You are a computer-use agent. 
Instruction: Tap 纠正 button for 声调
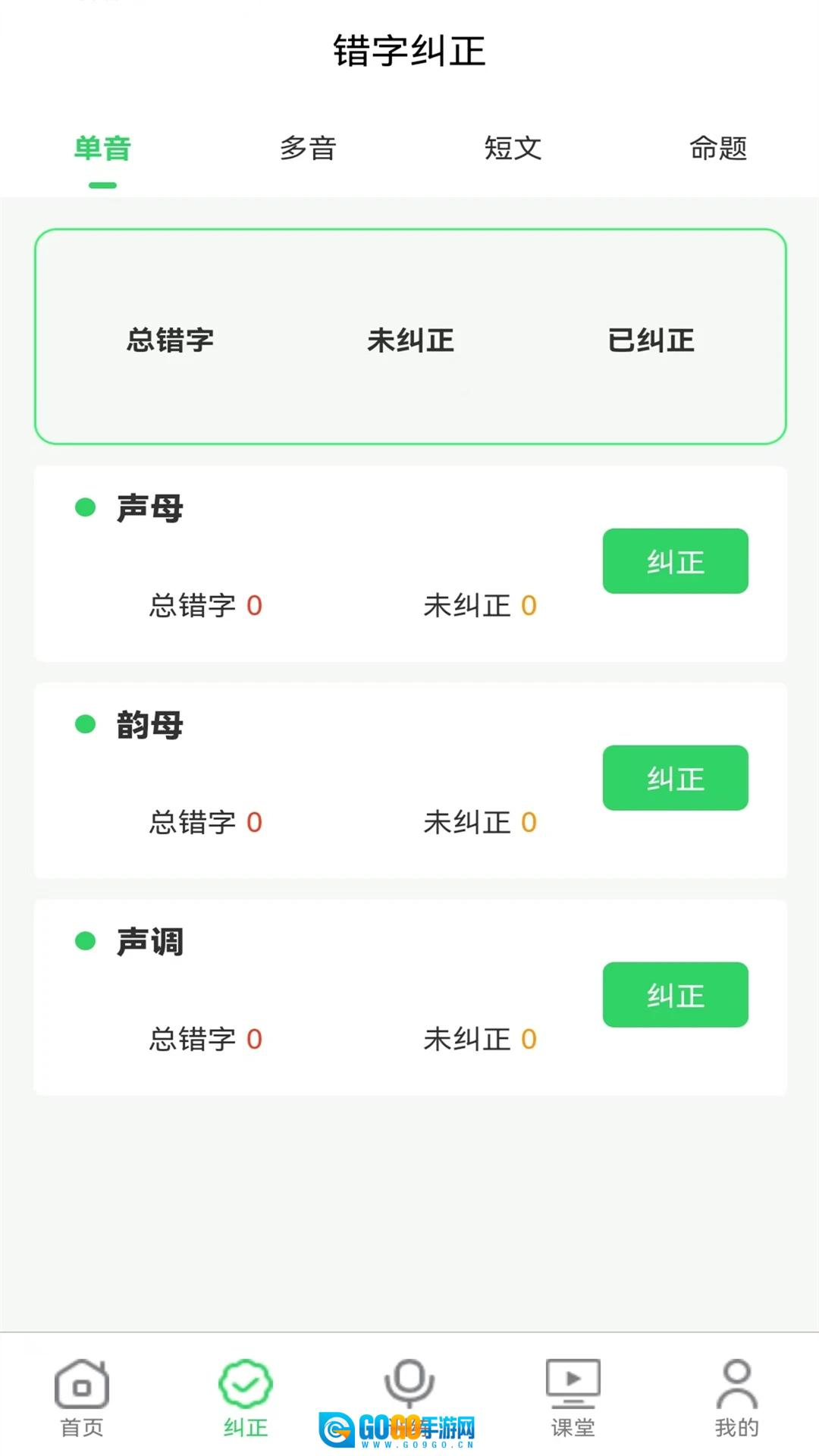[675, 995]
